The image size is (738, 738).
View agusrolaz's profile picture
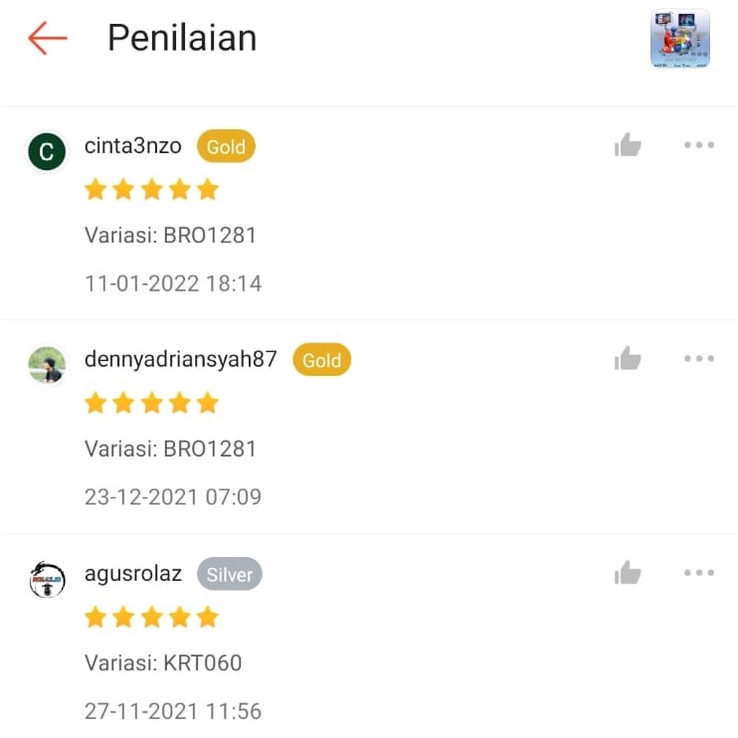[46, 580]
